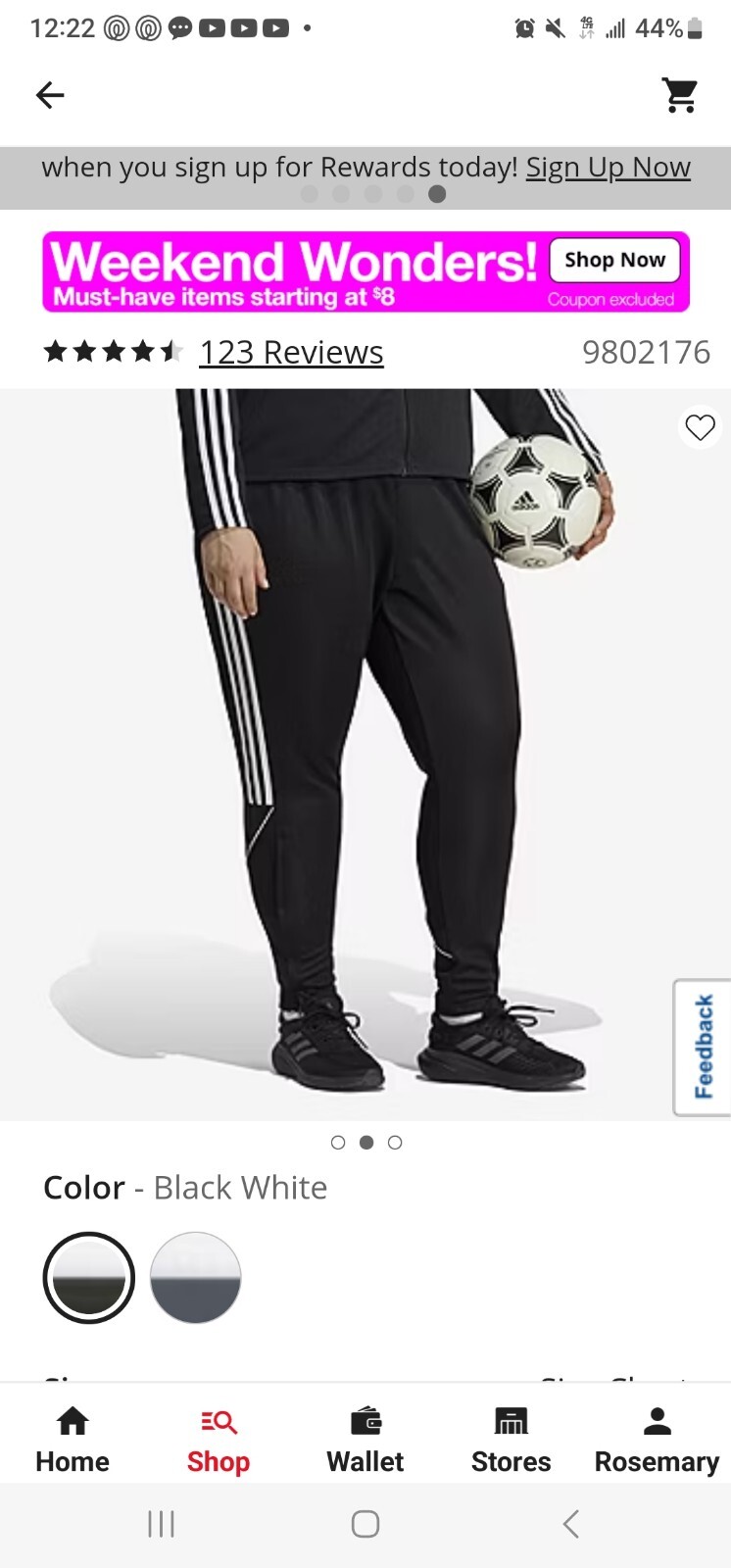Switch to the Shop tab

(x=219, y=1441)
